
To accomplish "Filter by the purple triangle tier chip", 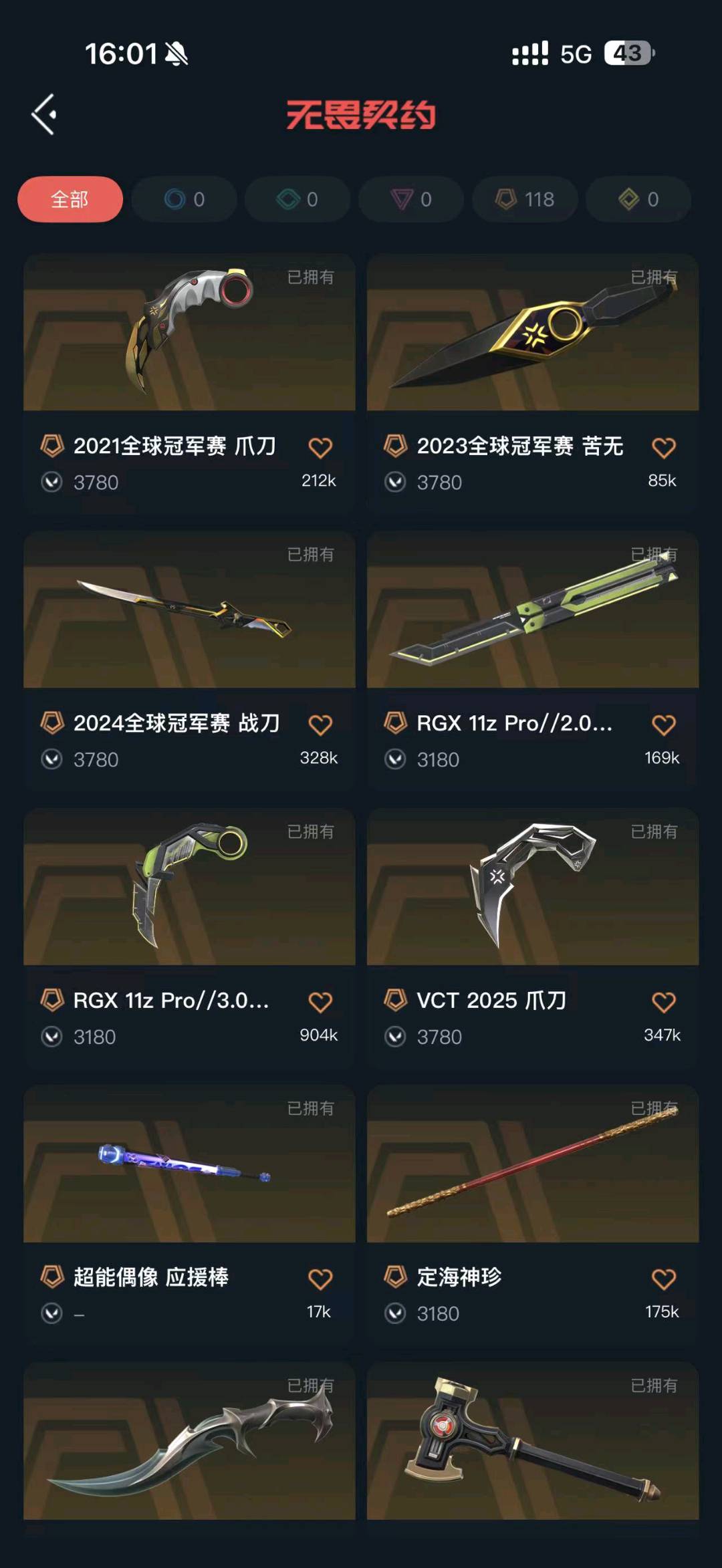I will point(411,199).
